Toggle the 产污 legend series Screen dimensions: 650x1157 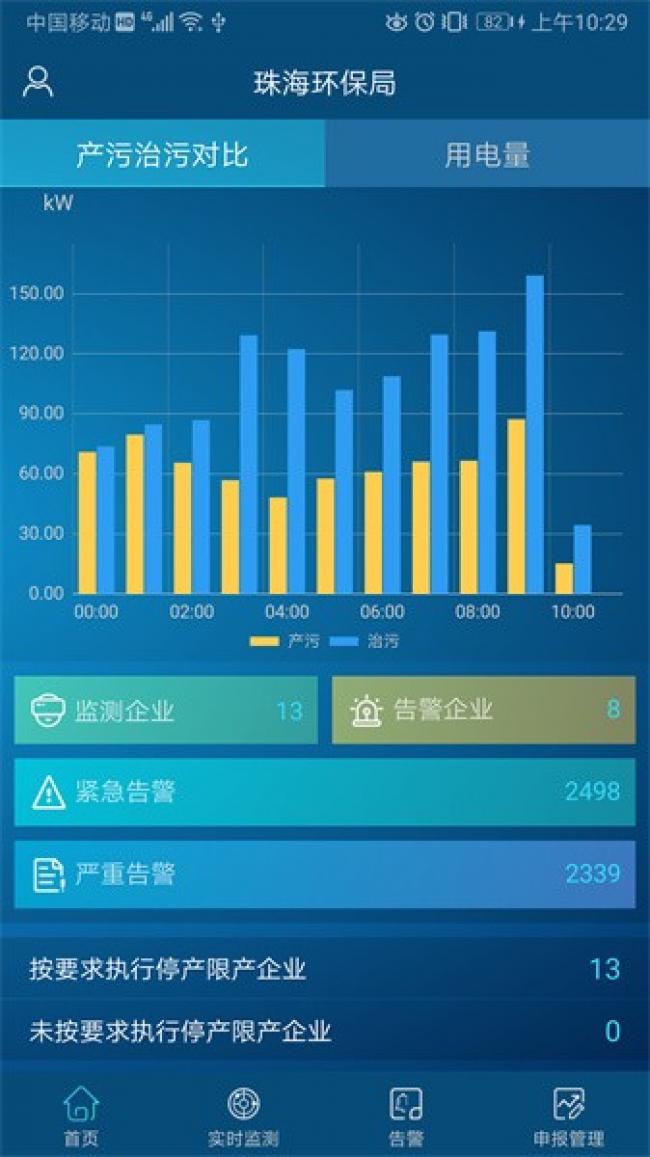click(x=285, y=641)
